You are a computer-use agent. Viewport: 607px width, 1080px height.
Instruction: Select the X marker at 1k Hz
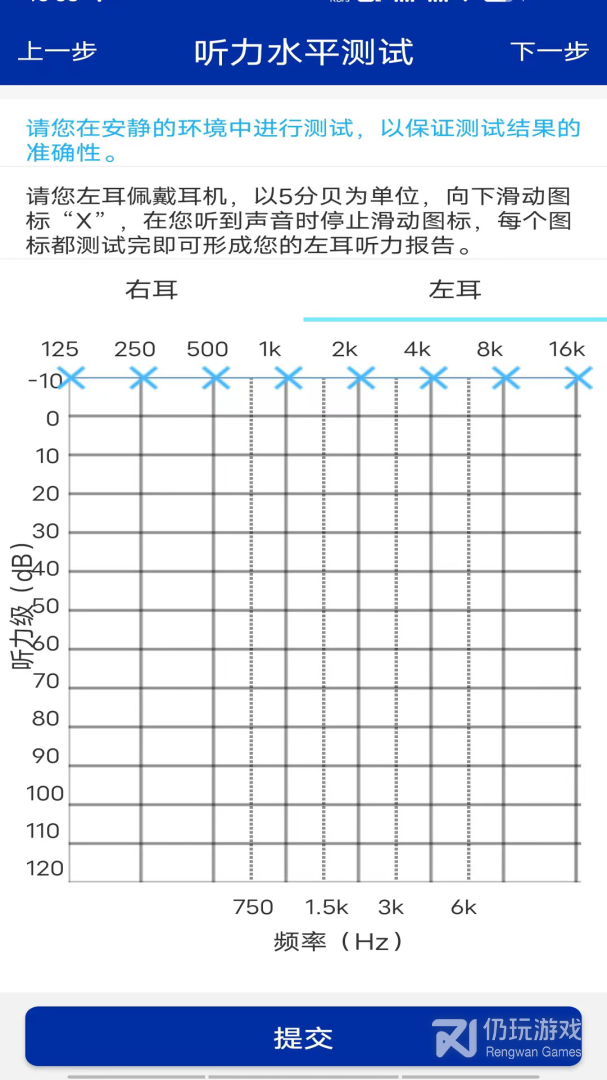[x=288, y=377]
